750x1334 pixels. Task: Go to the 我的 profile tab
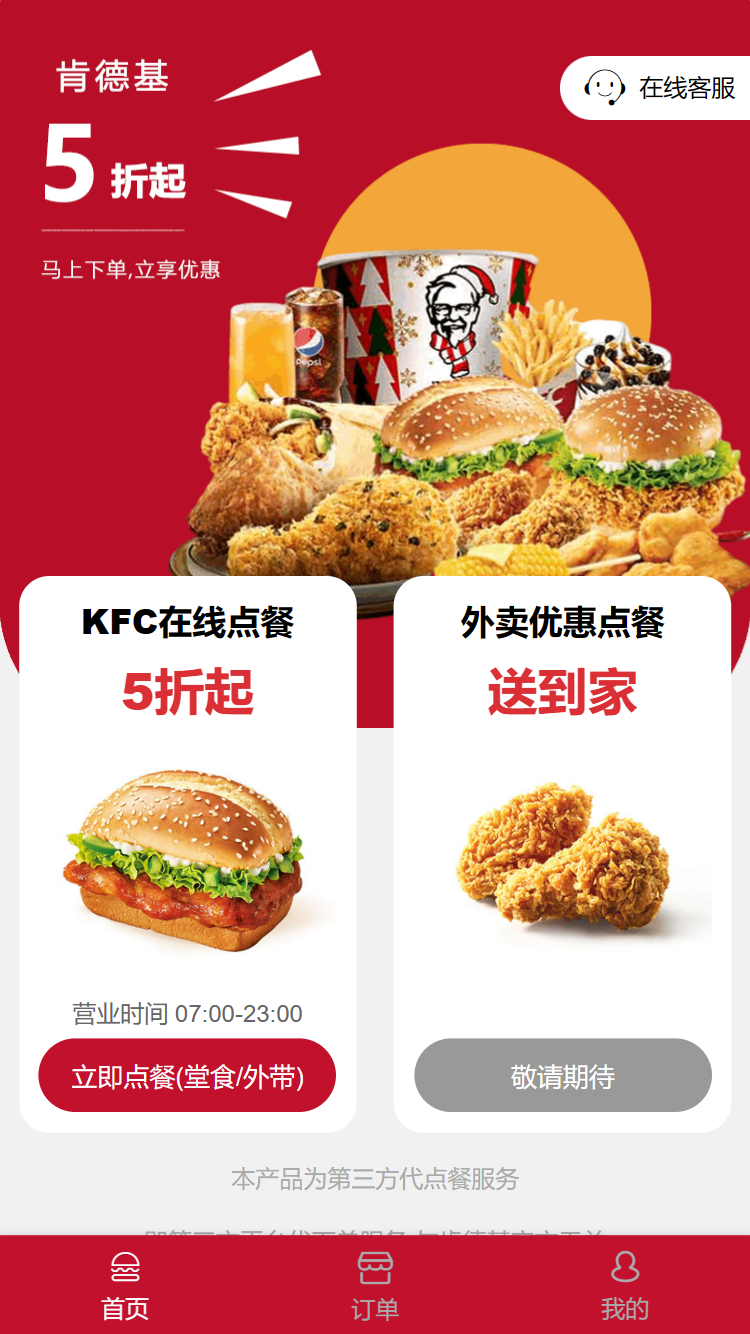pyautogui.click(x=625, y=1286)
